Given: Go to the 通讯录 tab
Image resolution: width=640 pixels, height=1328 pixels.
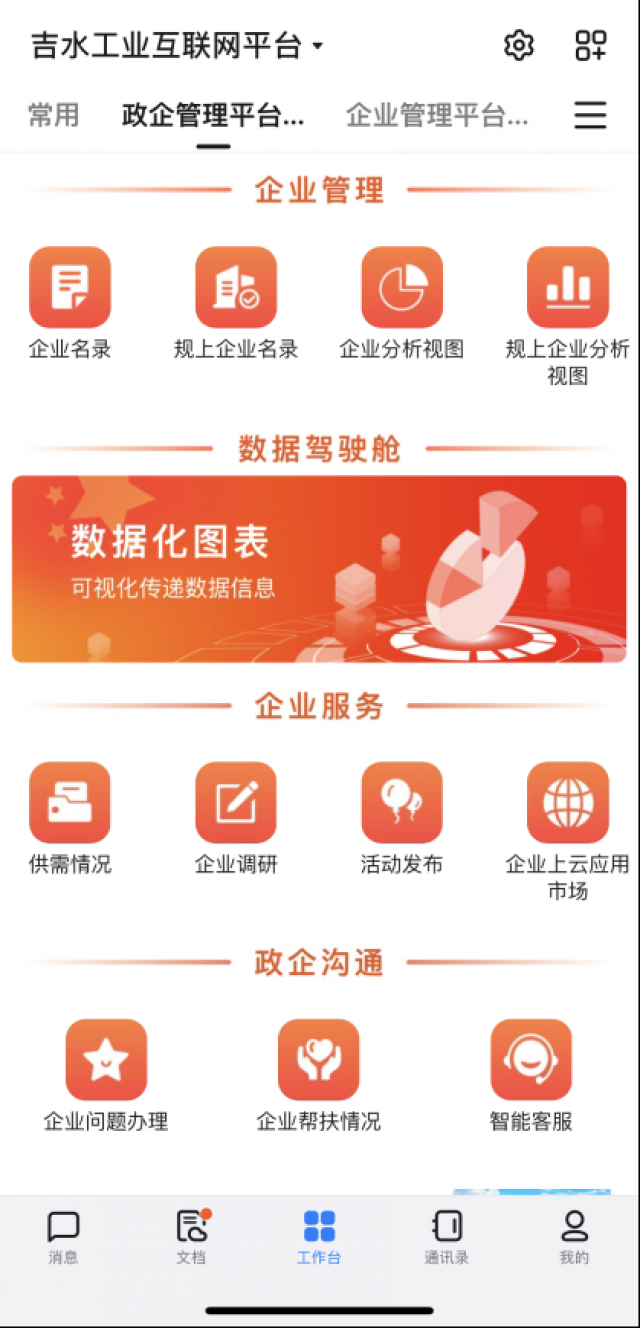Looking at the screenshot, I should [447, 1238].
